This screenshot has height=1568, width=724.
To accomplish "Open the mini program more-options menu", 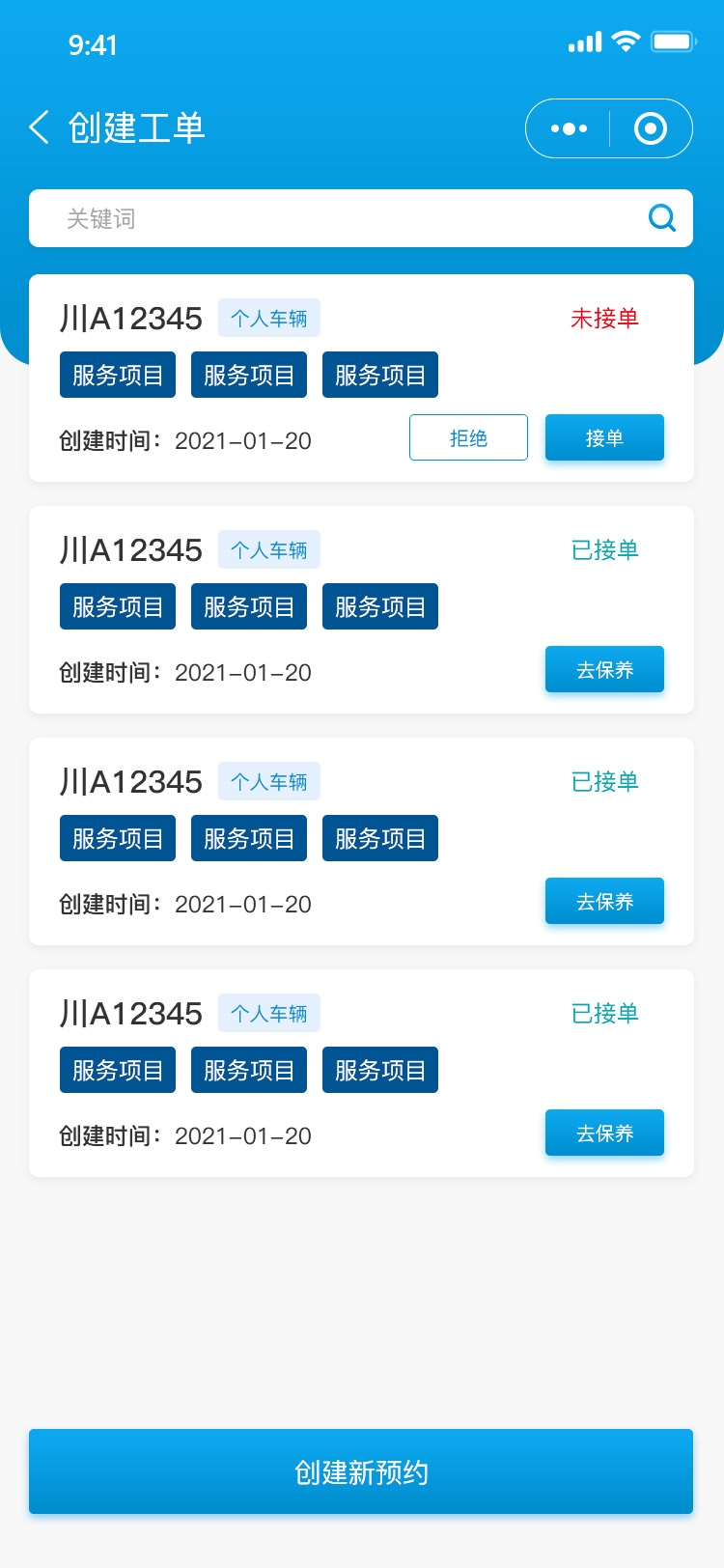I will click(569, 128).
